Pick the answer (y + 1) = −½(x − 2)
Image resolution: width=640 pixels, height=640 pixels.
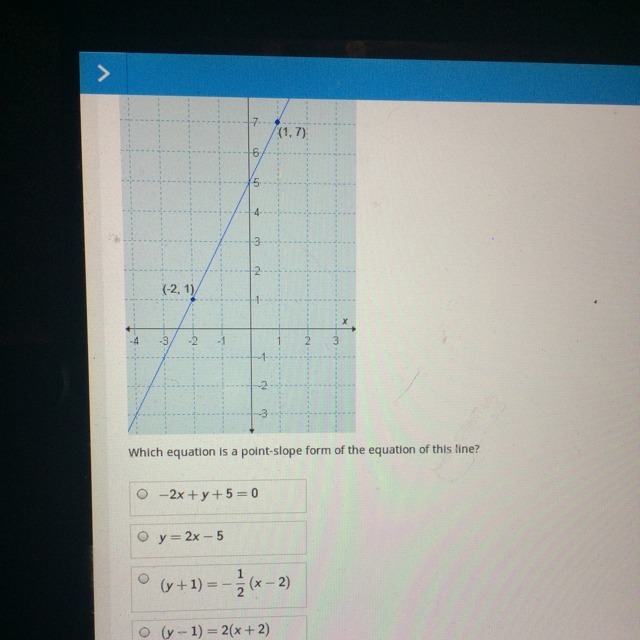pos(143,579)
